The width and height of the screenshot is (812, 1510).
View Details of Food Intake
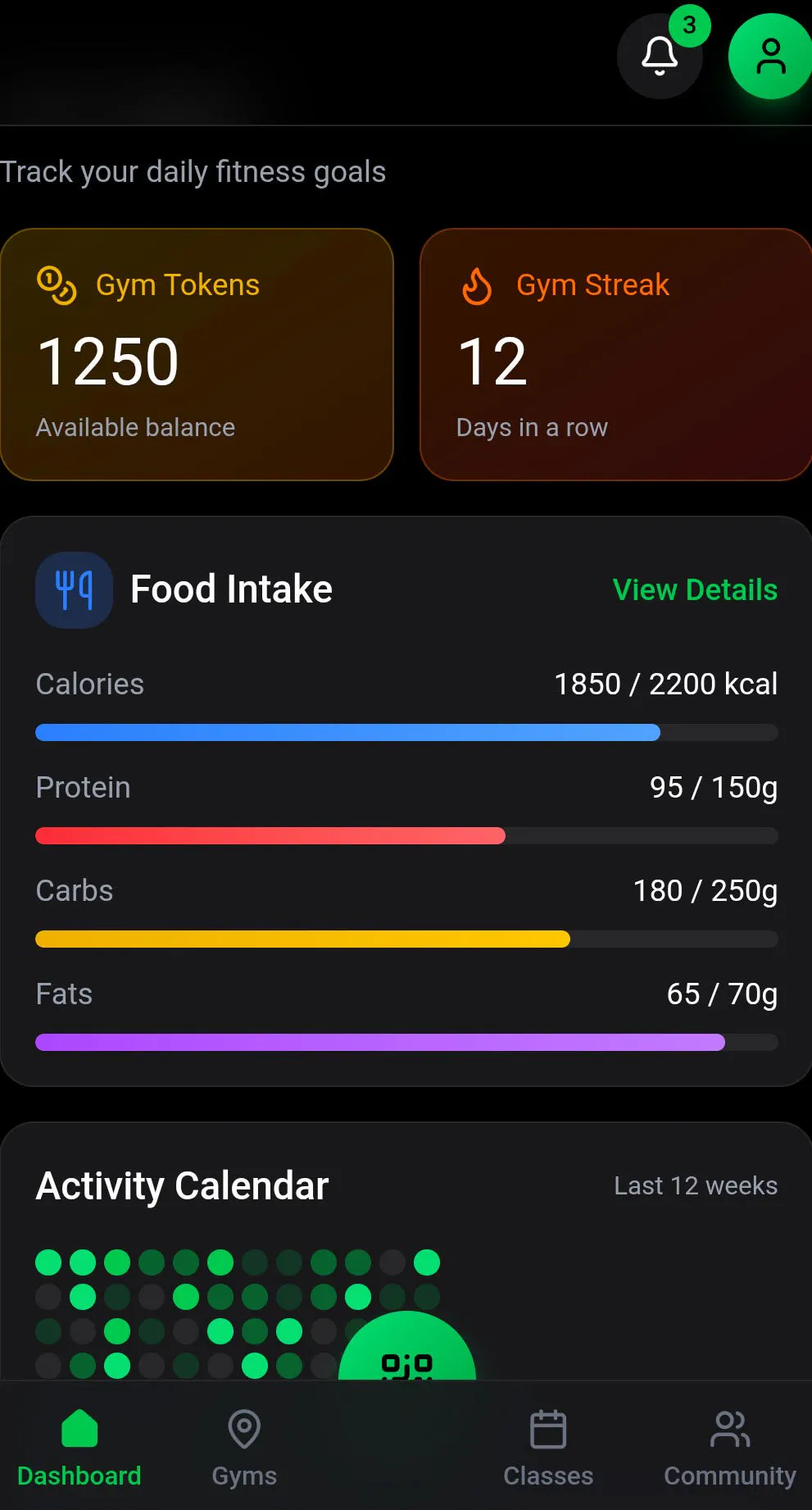[695, 589]
